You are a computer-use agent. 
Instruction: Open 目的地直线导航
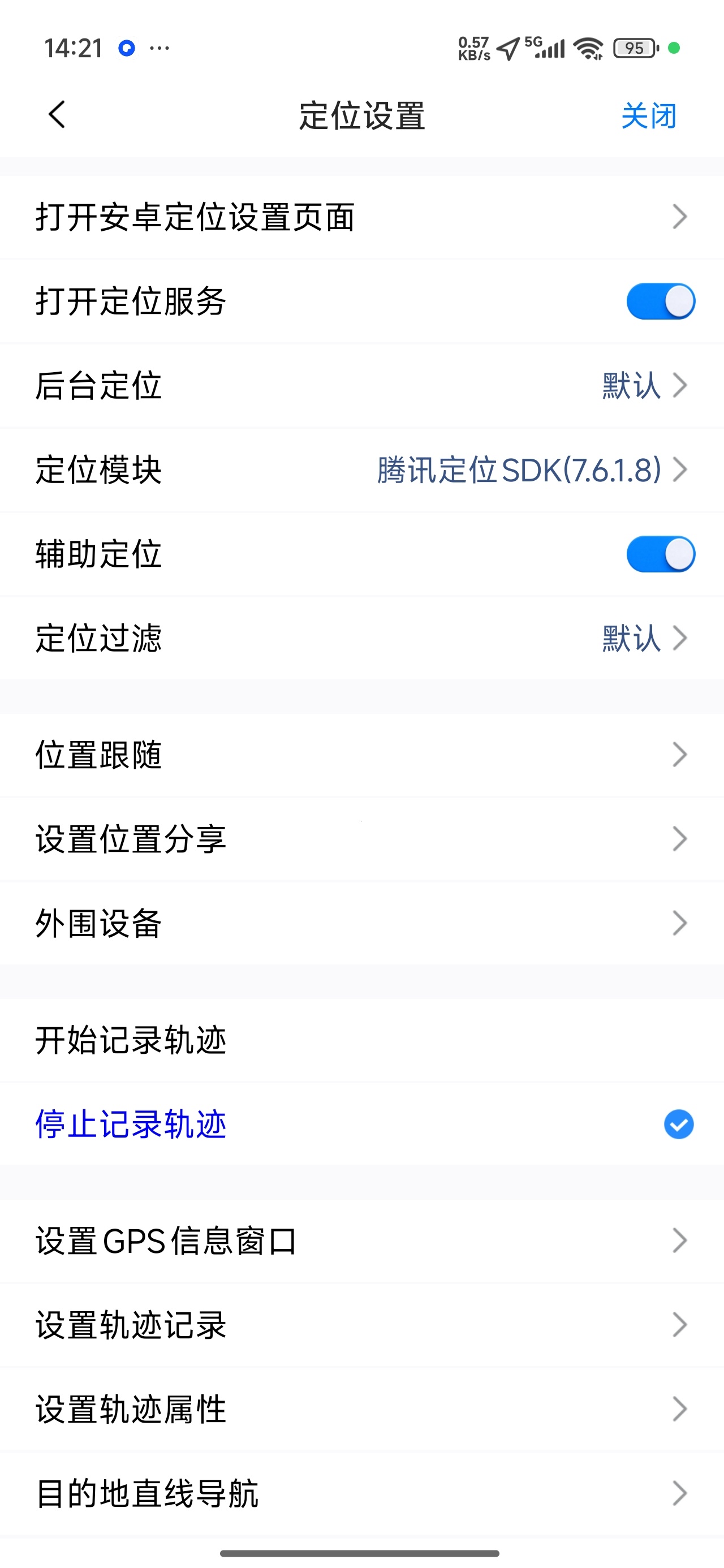tap(361, 1494)
